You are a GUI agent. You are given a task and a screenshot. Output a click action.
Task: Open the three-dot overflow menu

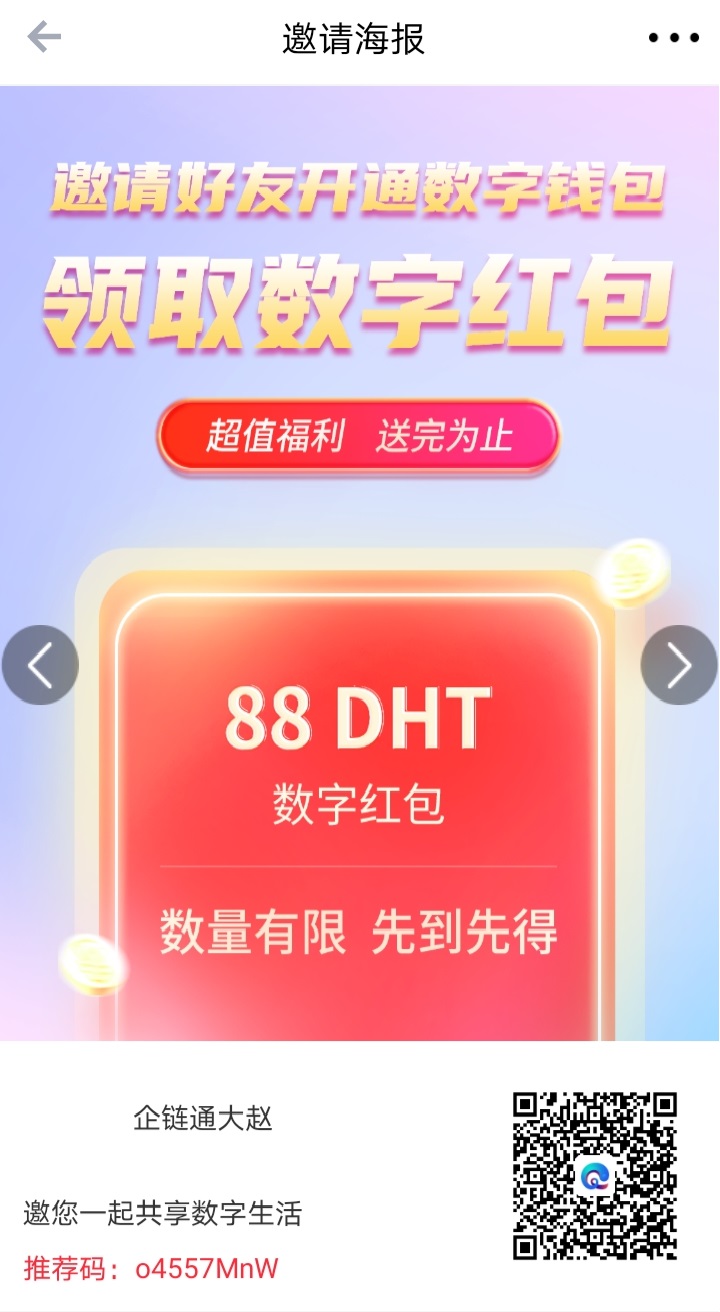[x=673, y=38]
